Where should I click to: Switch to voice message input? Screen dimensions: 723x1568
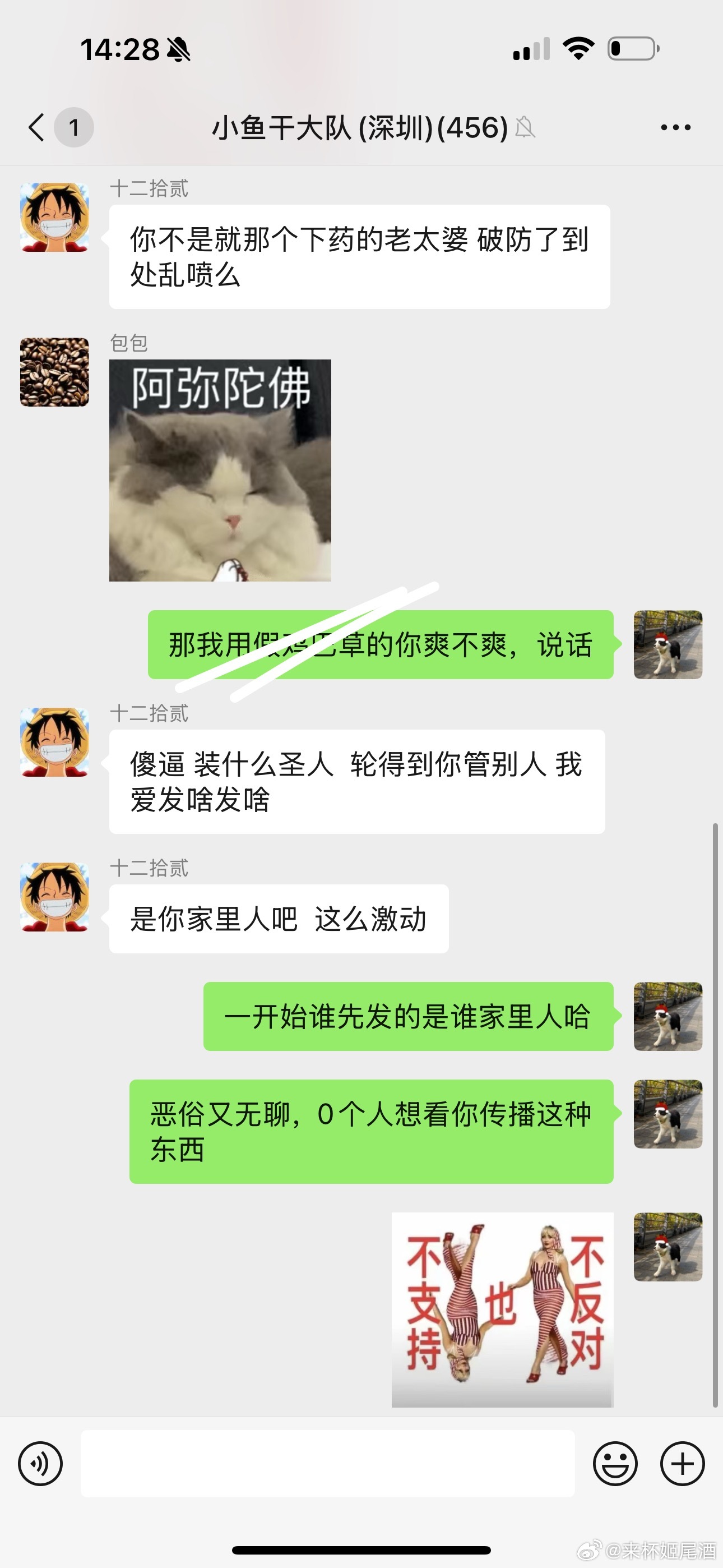coord(40,1463)
